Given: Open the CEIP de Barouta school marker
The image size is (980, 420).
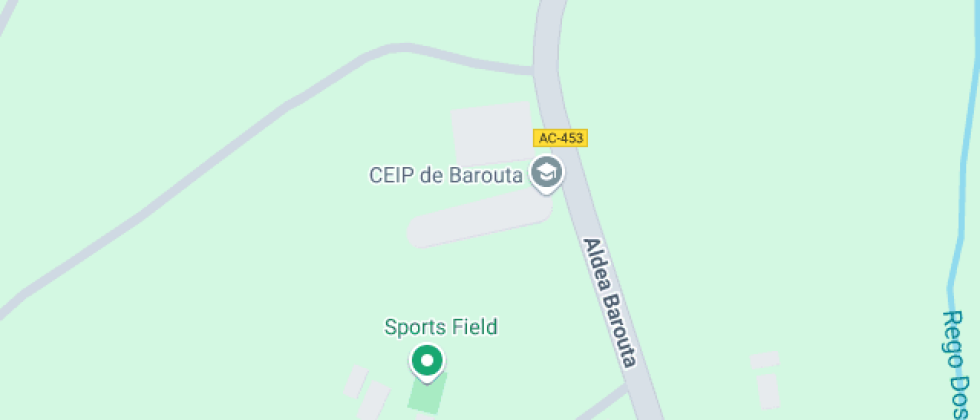Looking at the screenshot, I should pos(546,173).
